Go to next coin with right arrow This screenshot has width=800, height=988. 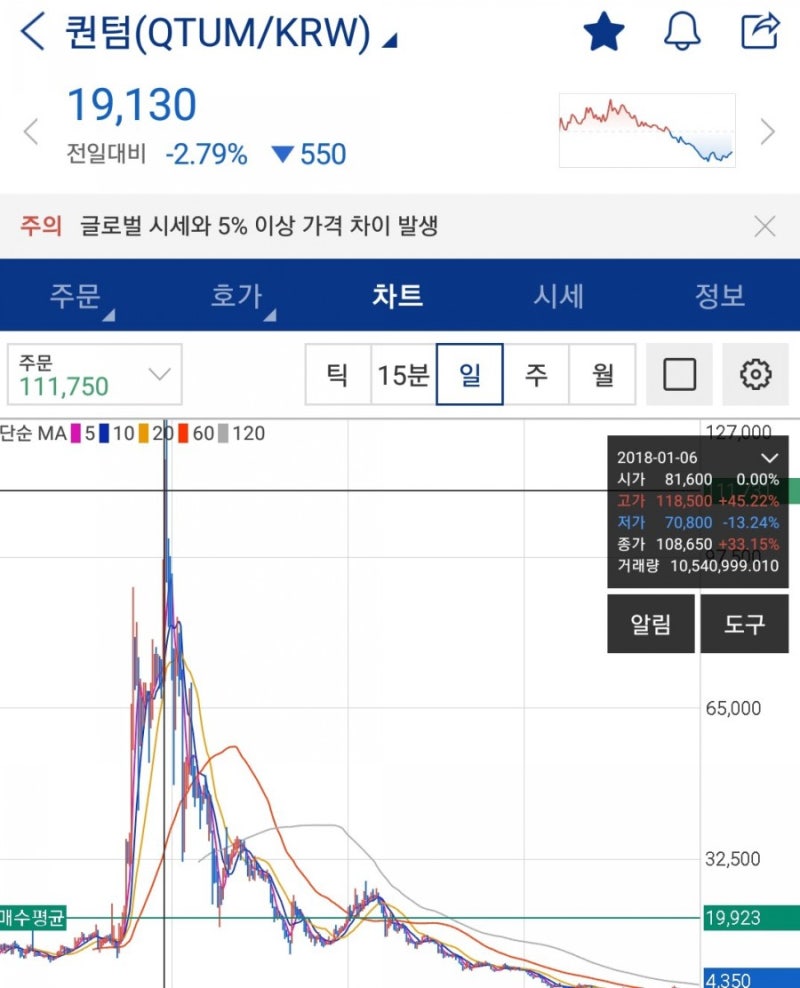click(x=766, y=131)
